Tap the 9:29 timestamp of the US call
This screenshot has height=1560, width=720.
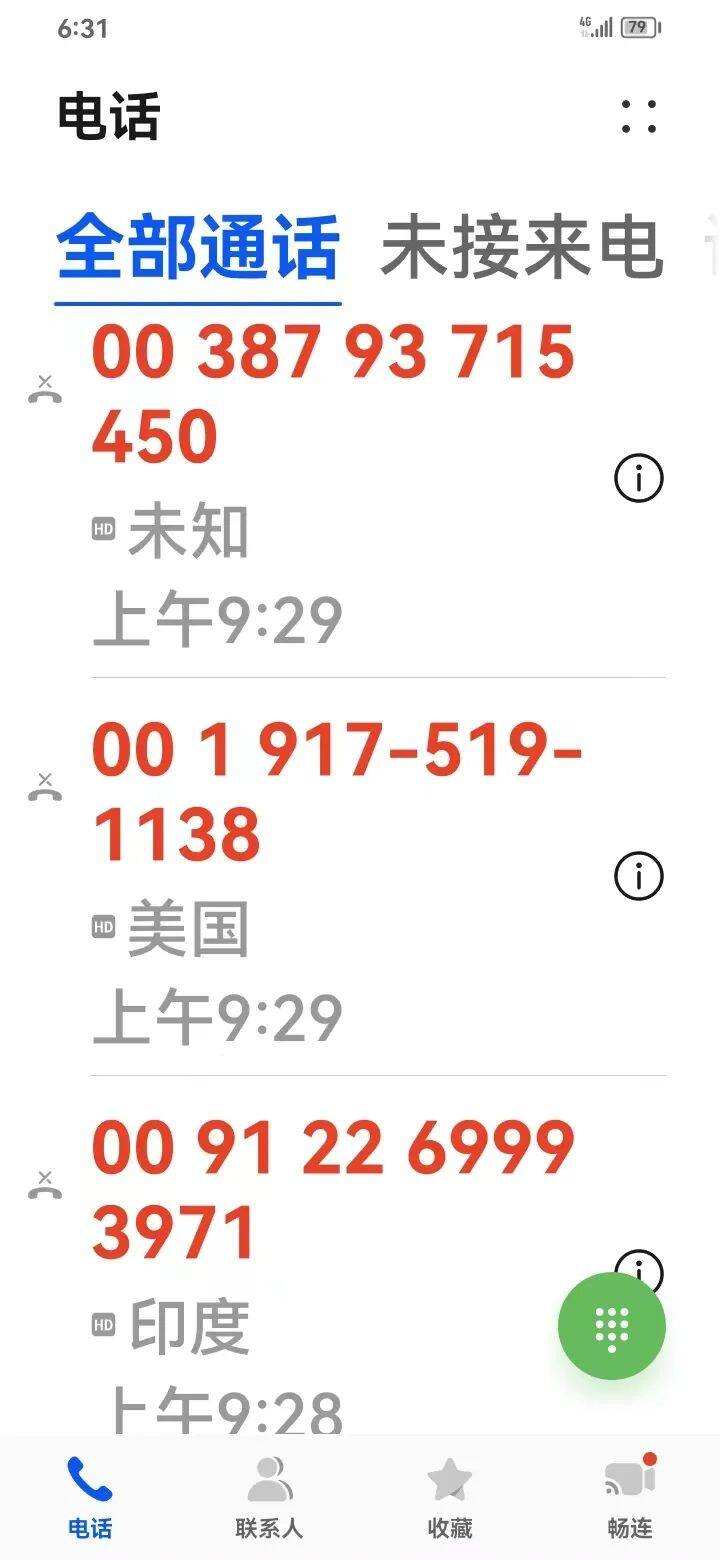tap(221, 1012)
